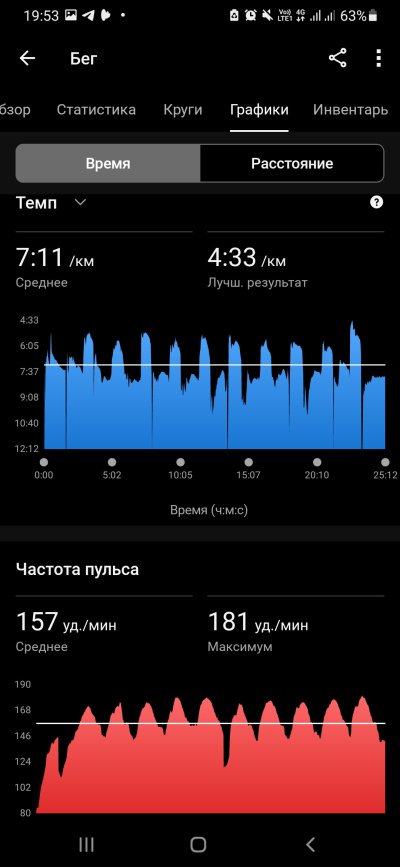The height and width of the screenshot is (867, 400).
Task: Open the three-dot overflow menu
Action: tap(378, 58)
